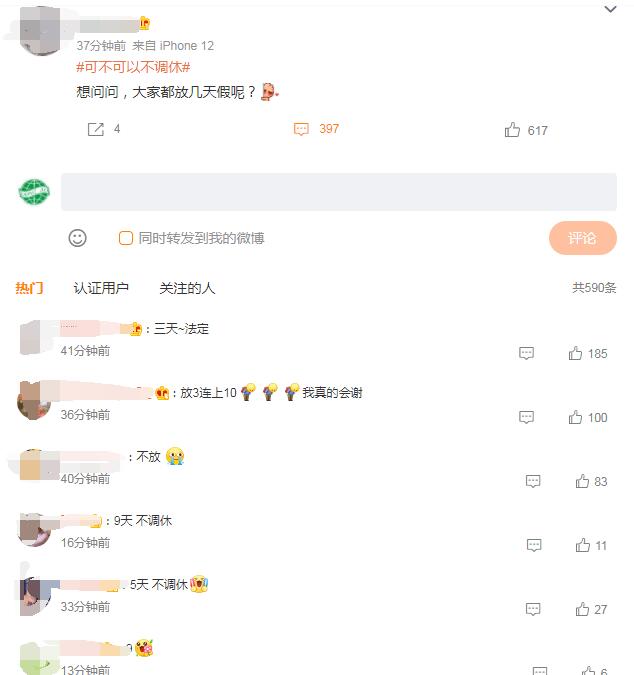Switch to the 热门 tab
The width and height of the screenshot is (634, 675).
[x=29, y=288]
